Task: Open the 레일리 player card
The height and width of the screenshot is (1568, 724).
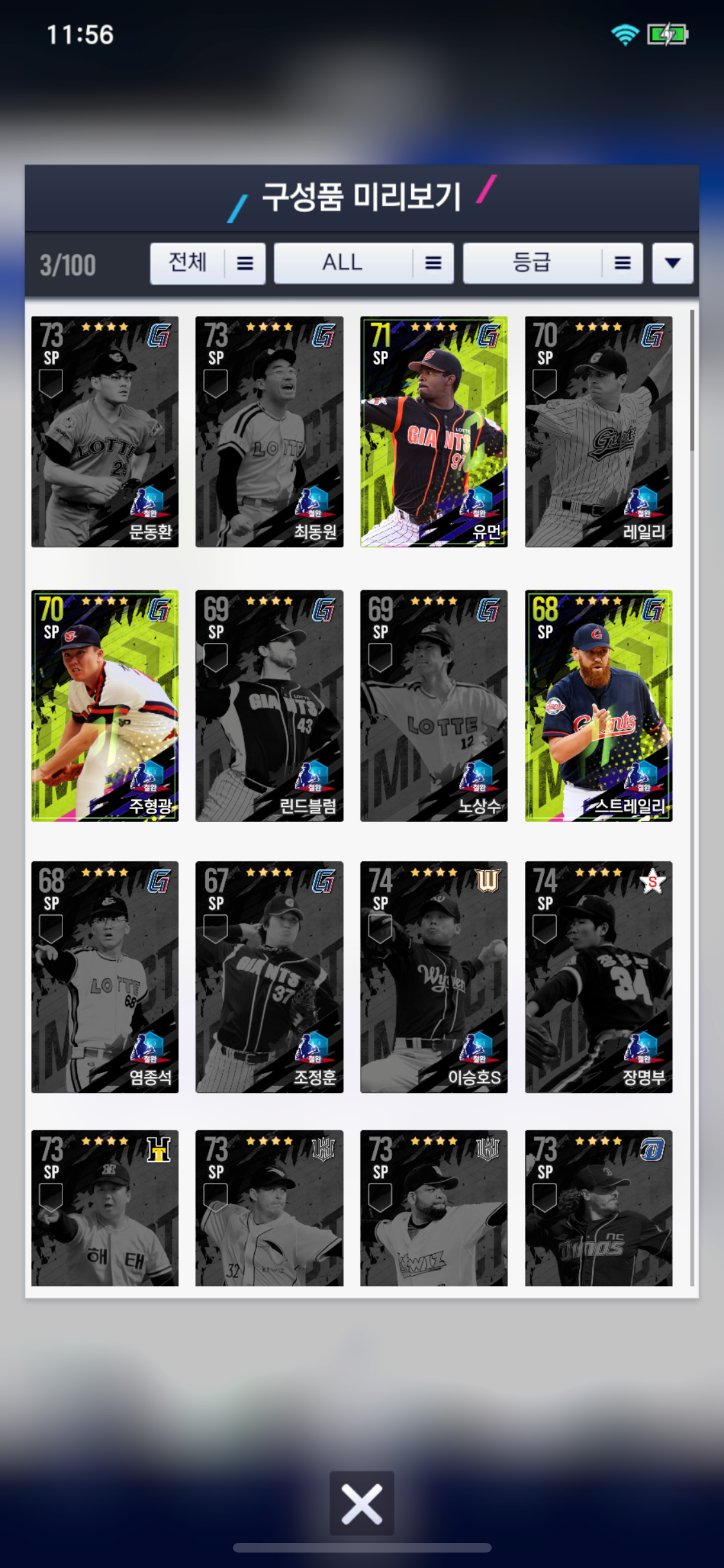Action: coord(599,431)
